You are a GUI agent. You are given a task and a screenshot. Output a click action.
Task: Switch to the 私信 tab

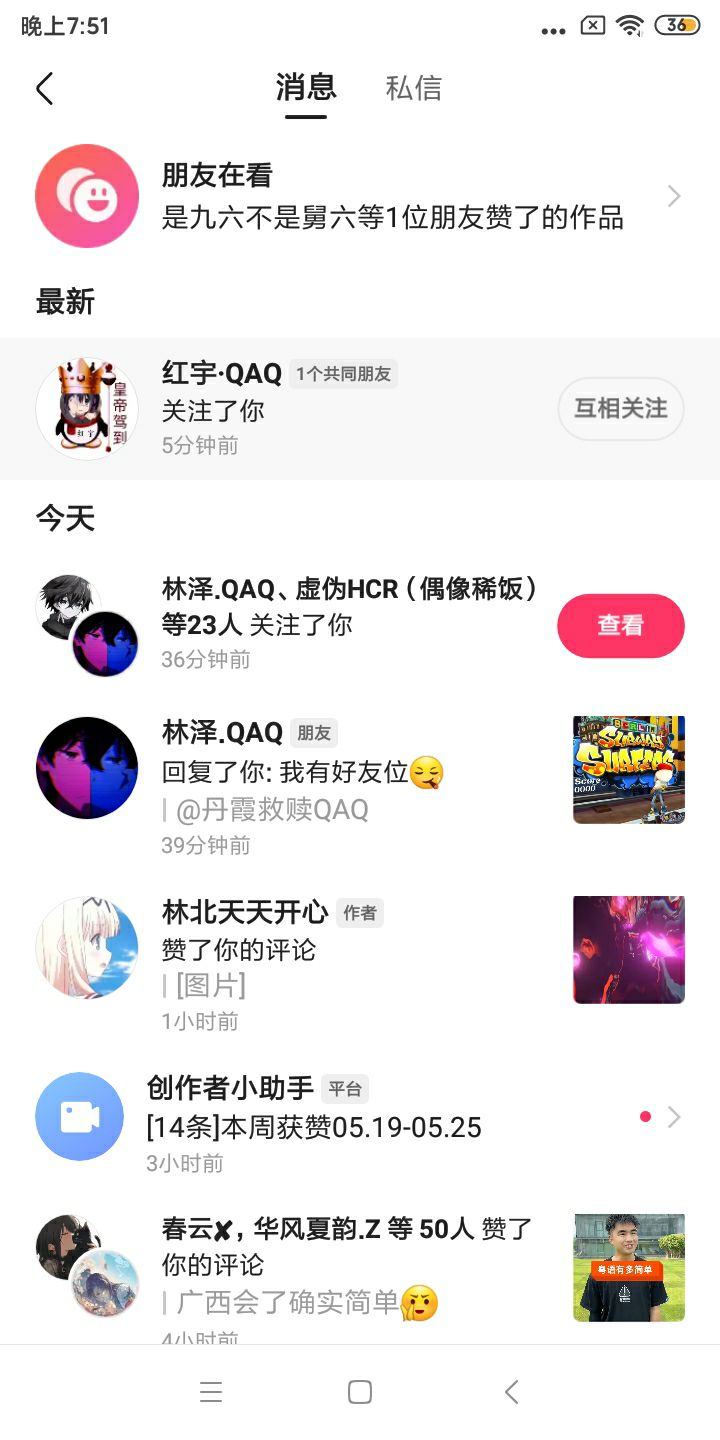point(413,88)
